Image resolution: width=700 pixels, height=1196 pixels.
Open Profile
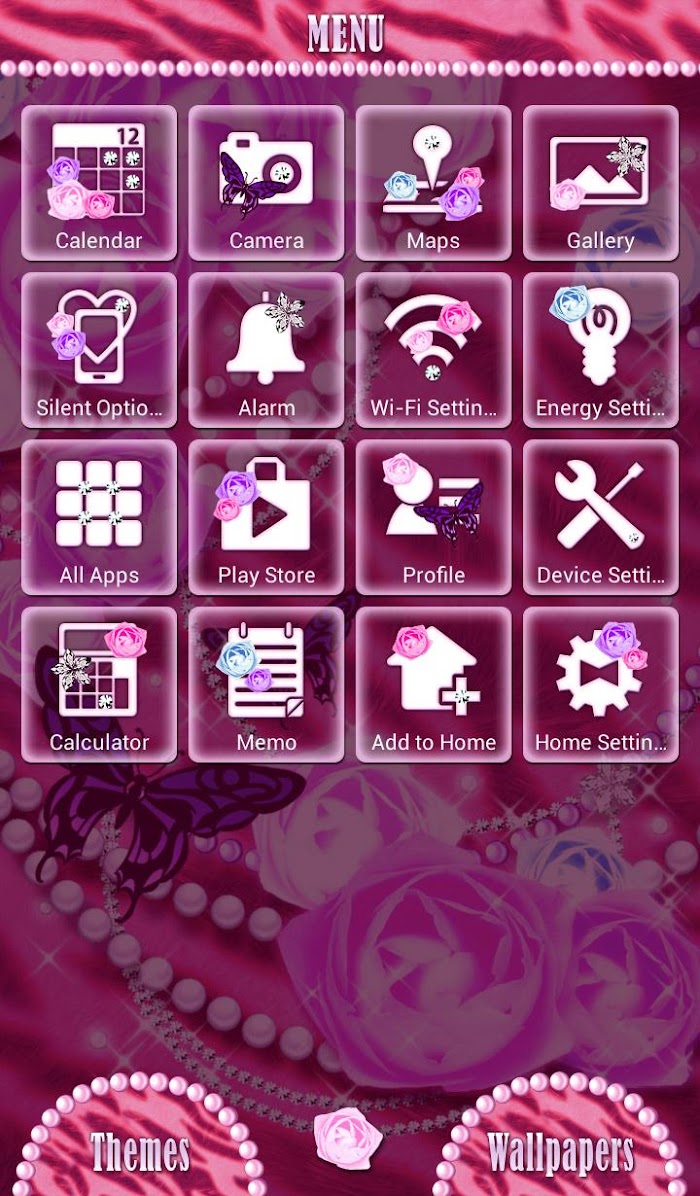pos(433,517)
